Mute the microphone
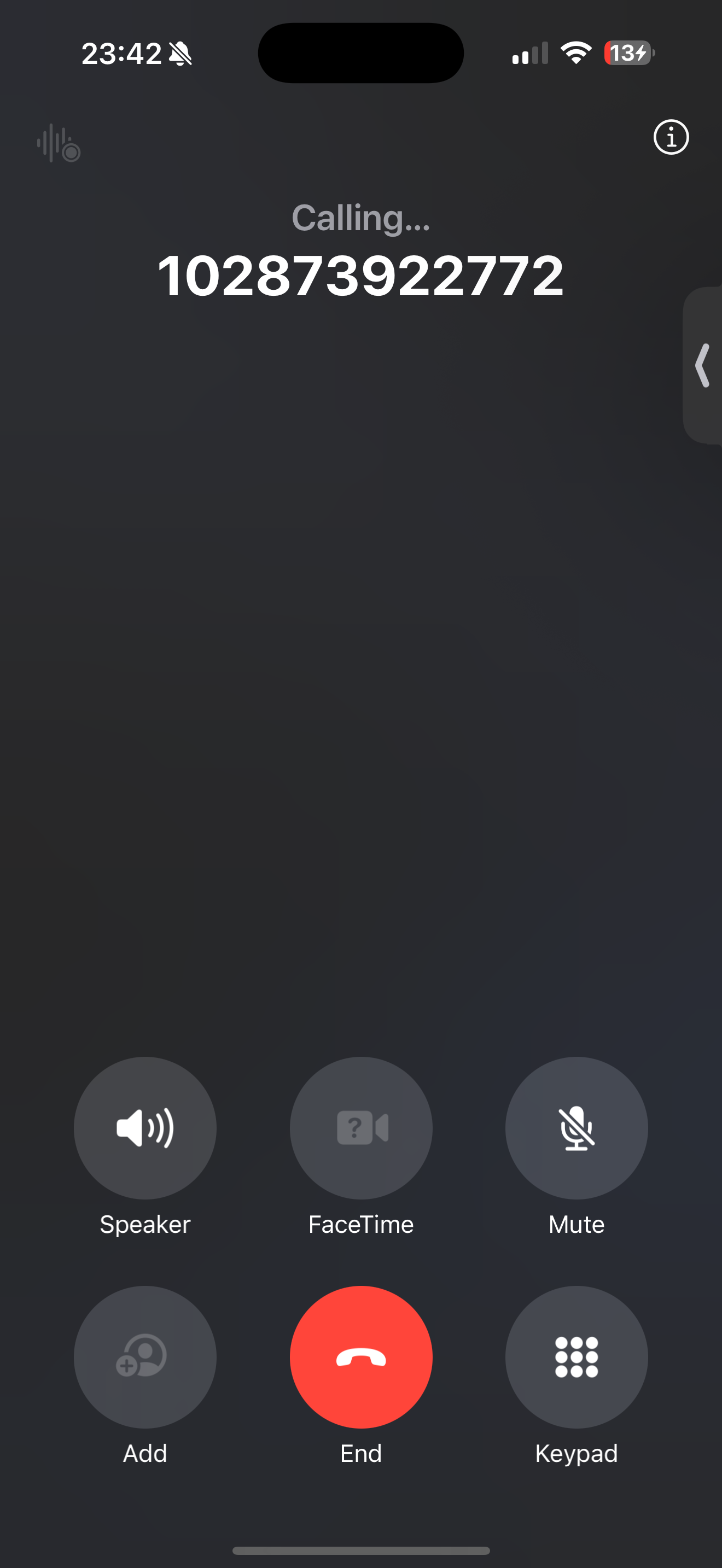The width and height of the screenshot is (722, 1568). (x=576, y=1128)
